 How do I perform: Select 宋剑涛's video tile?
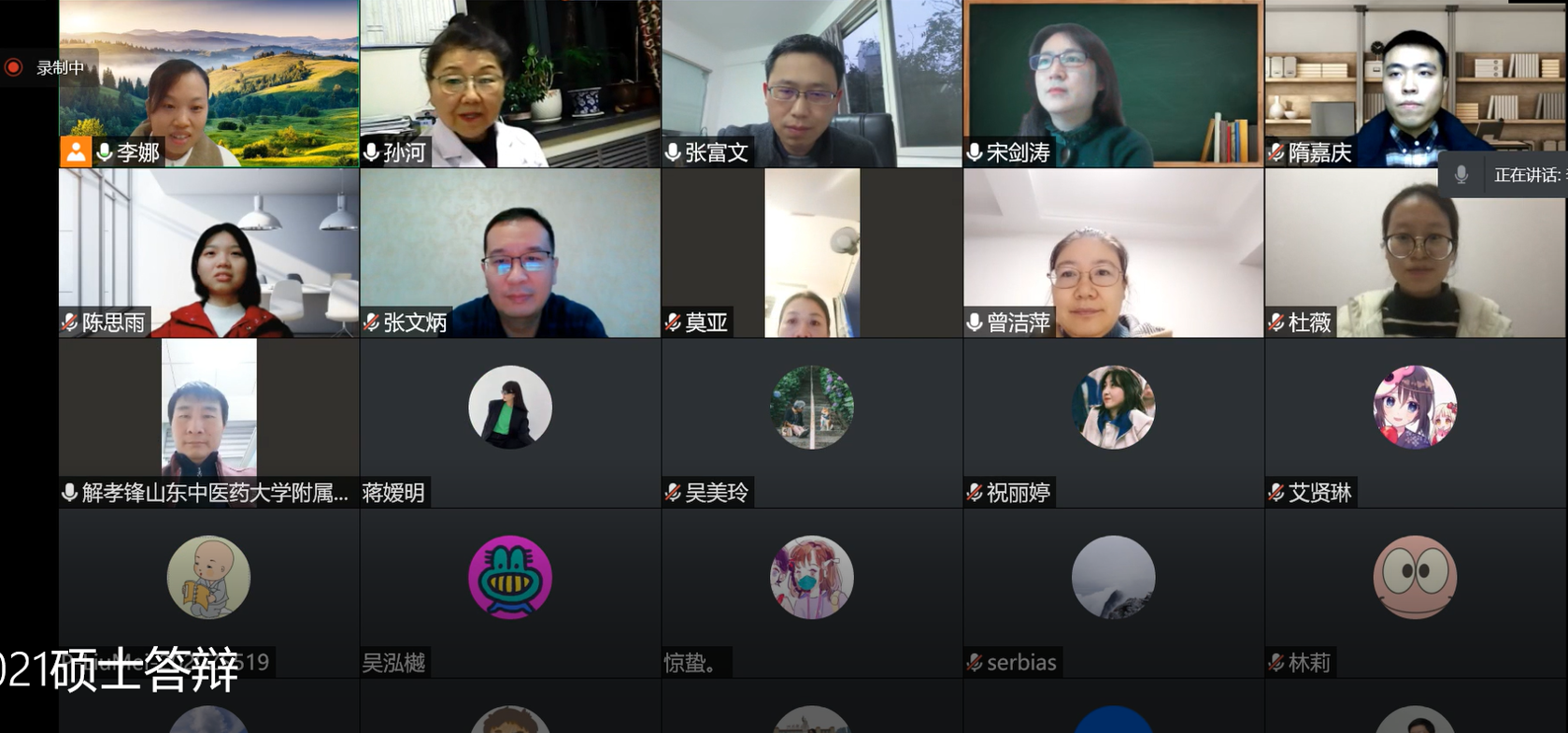tap(1113, 83)
